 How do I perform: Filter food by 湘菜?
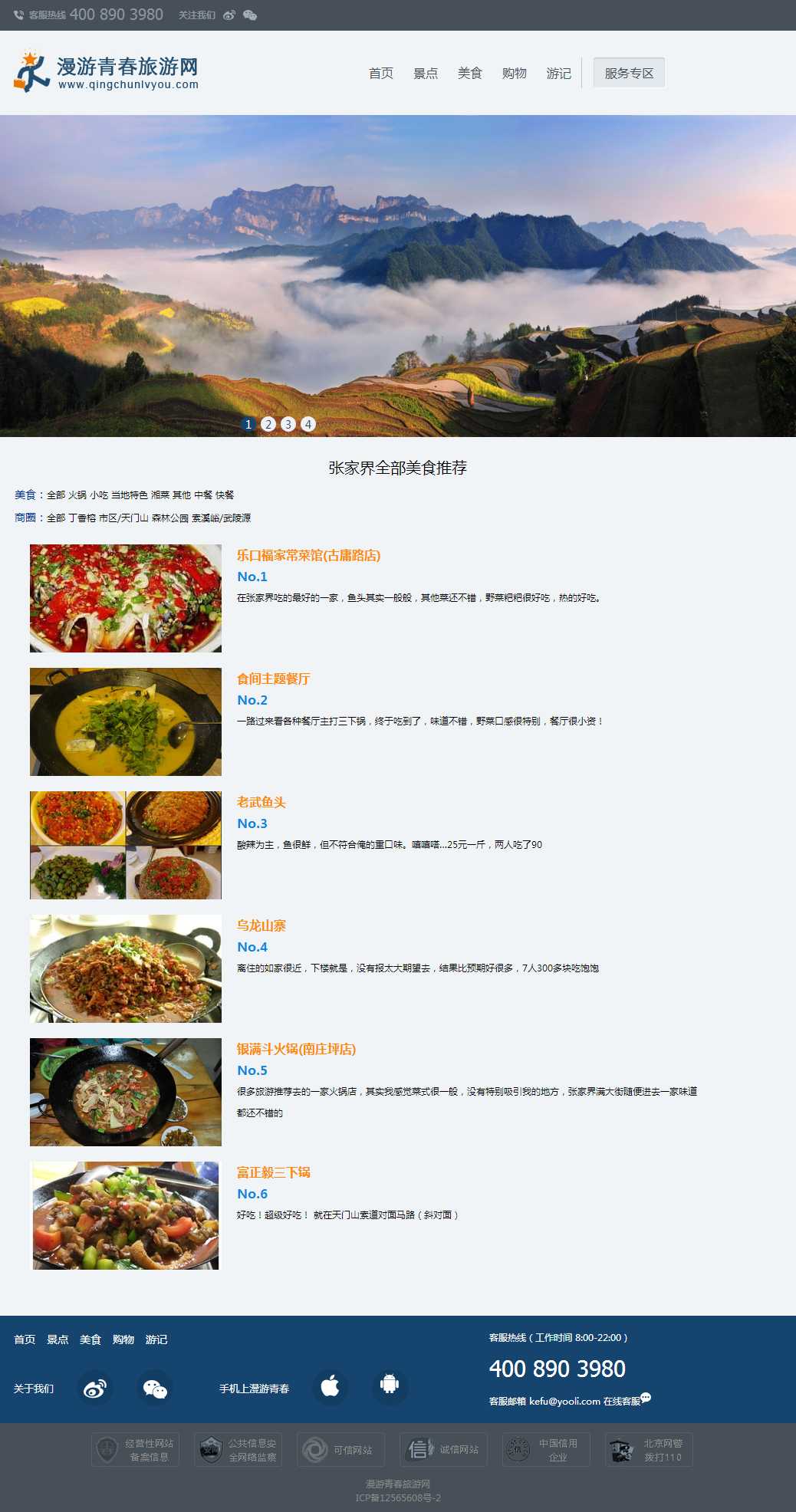coord(160,495)
